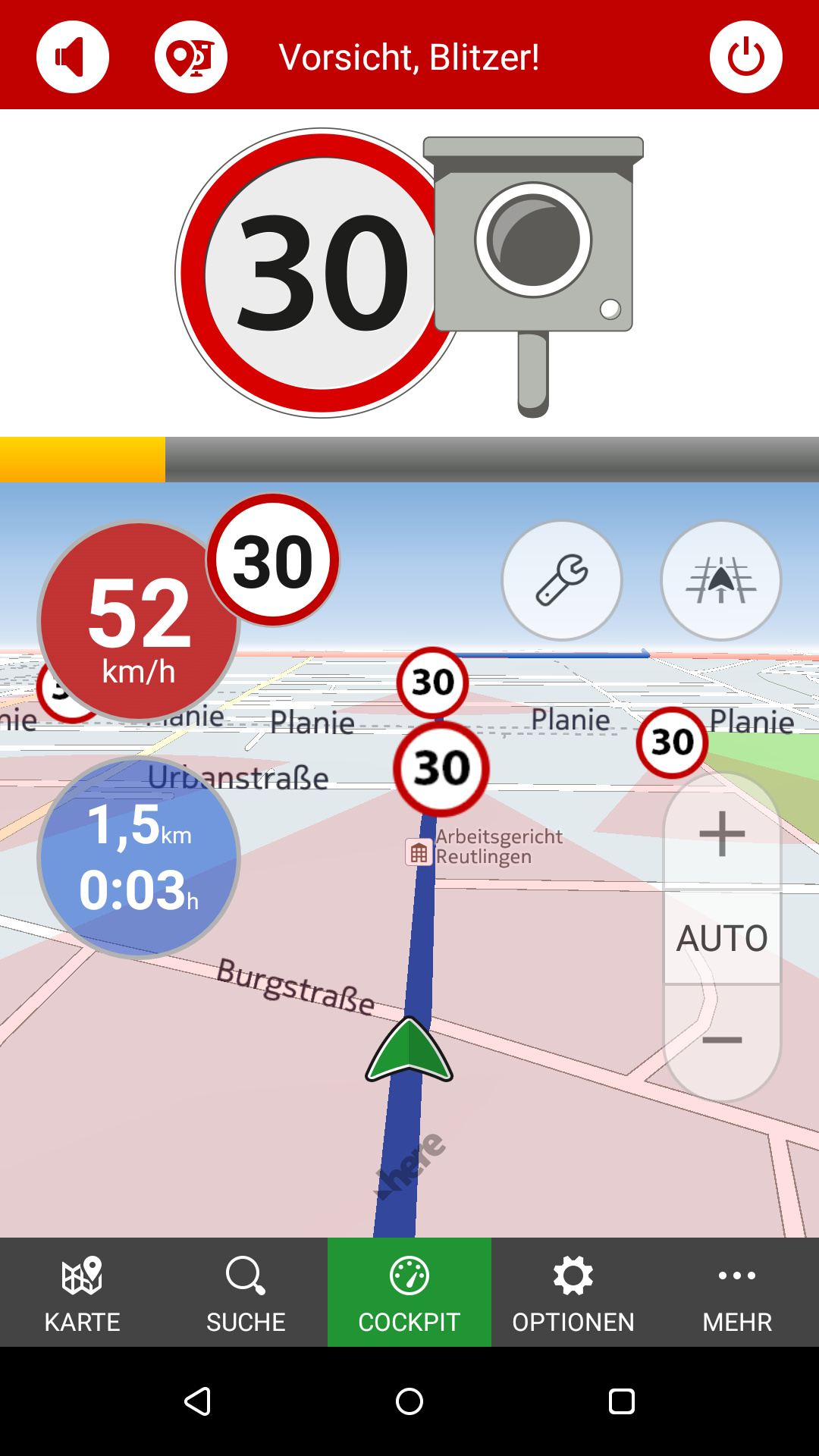Show the MEHR menu
The image size is (819, 1456).
click(737, 1292)
